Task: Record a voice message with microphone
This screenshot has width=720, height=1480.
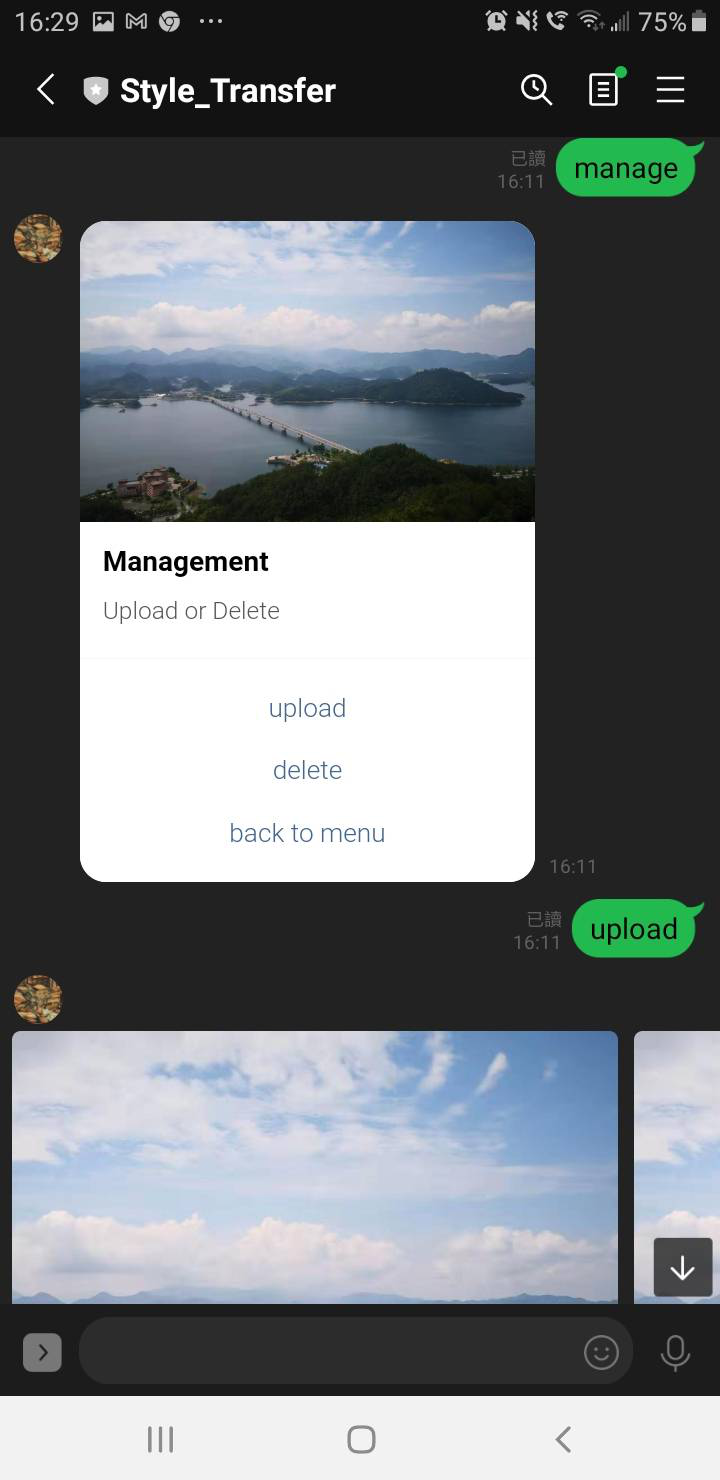Action: pyautogui.click(x=675, y=1353)
